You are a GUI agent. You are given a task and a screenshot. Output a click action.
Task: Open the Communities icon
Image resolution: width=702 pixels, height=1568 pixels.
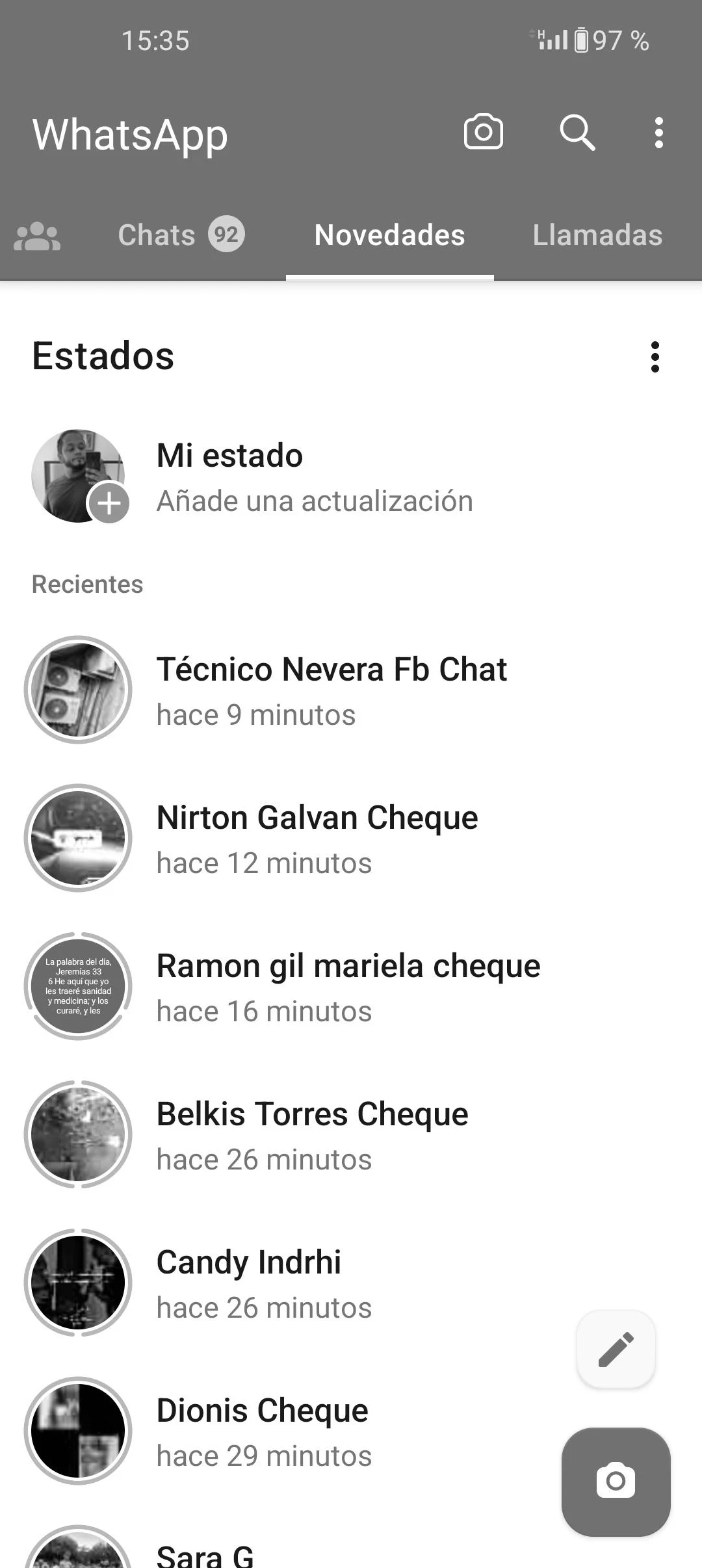pyautogui.click(x=38, y=235)
